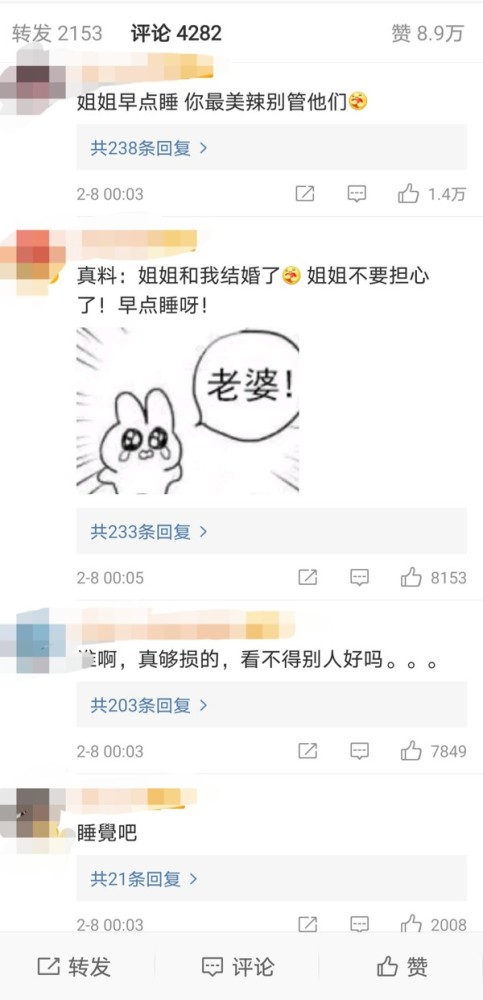Tap the bottom 转发 repost button
Viewport: 483px width, 1000px height.
coord(74,967)
